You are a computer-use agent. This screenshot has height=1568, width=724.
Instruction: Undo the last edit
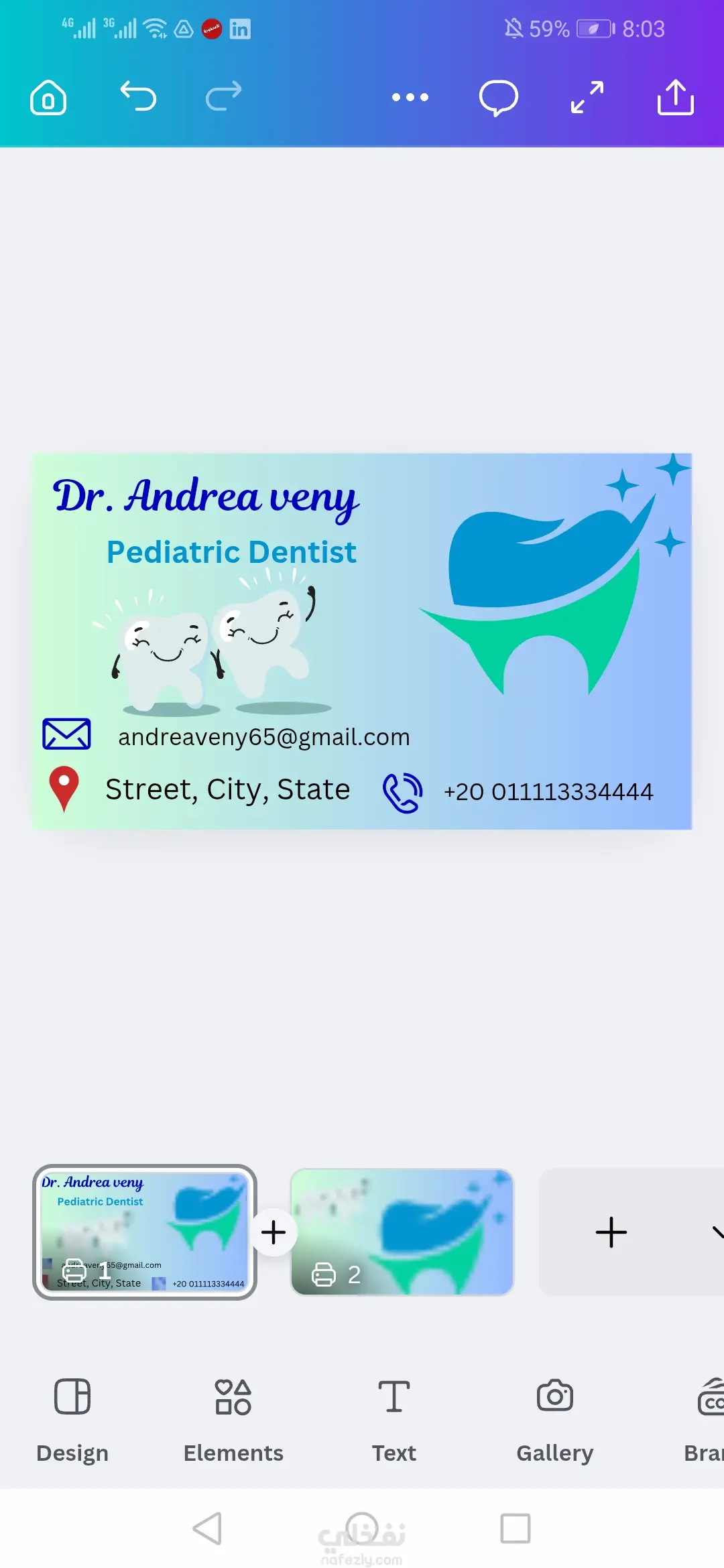138,96
